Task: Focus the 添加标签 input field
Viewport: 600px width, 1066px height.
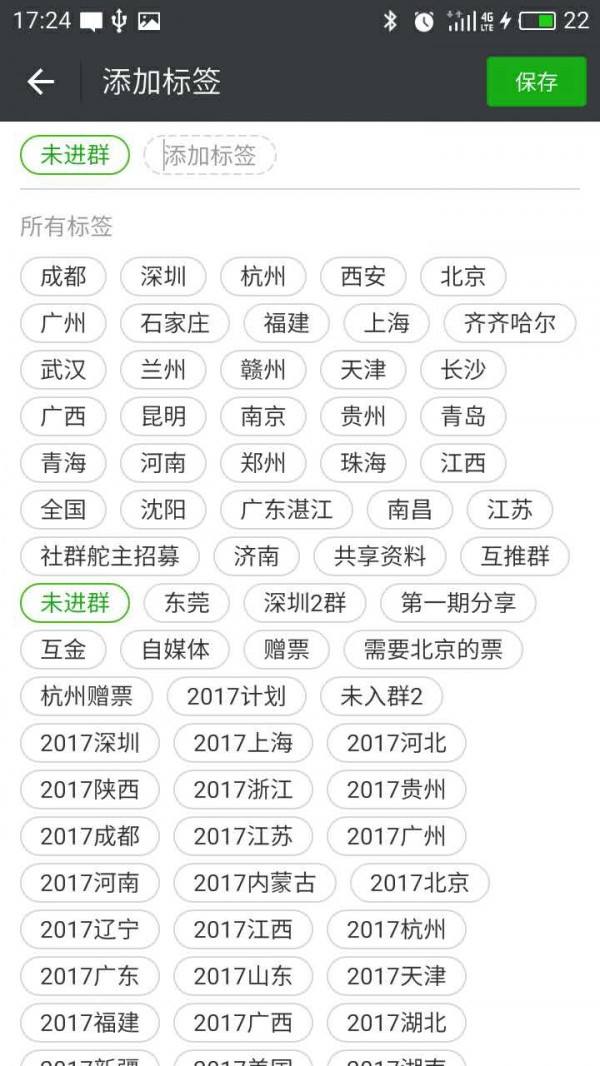Action: pyautogui.click(x=210, y=156)
